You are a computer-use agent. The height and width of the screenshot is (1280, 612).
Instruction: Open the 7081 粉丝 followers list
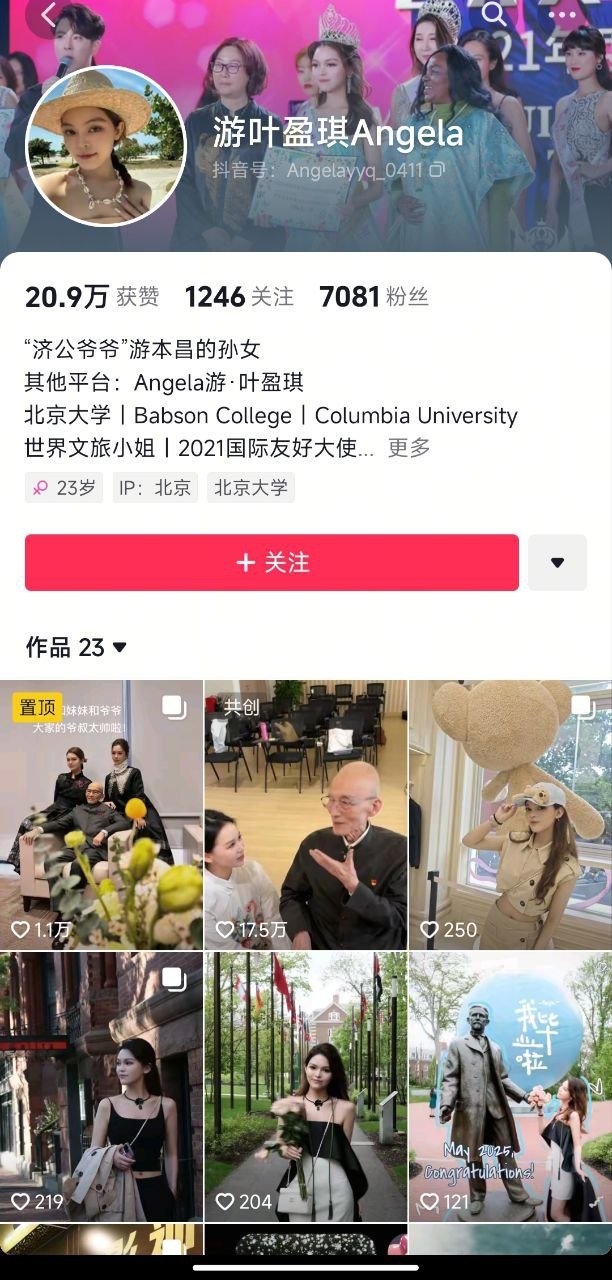[x=373, y=297]
